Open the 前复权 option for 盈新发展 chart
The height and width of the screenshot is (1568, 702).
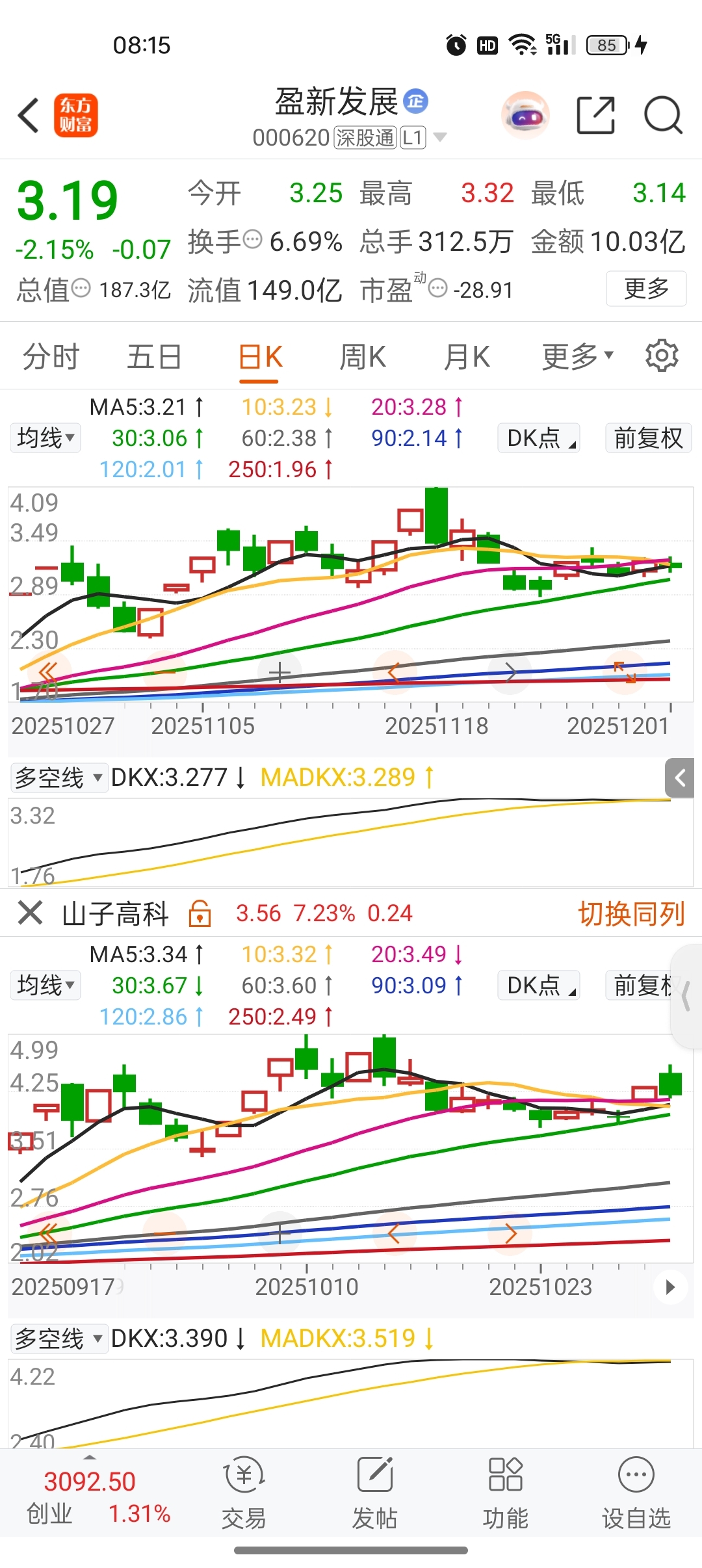(648, 438)
